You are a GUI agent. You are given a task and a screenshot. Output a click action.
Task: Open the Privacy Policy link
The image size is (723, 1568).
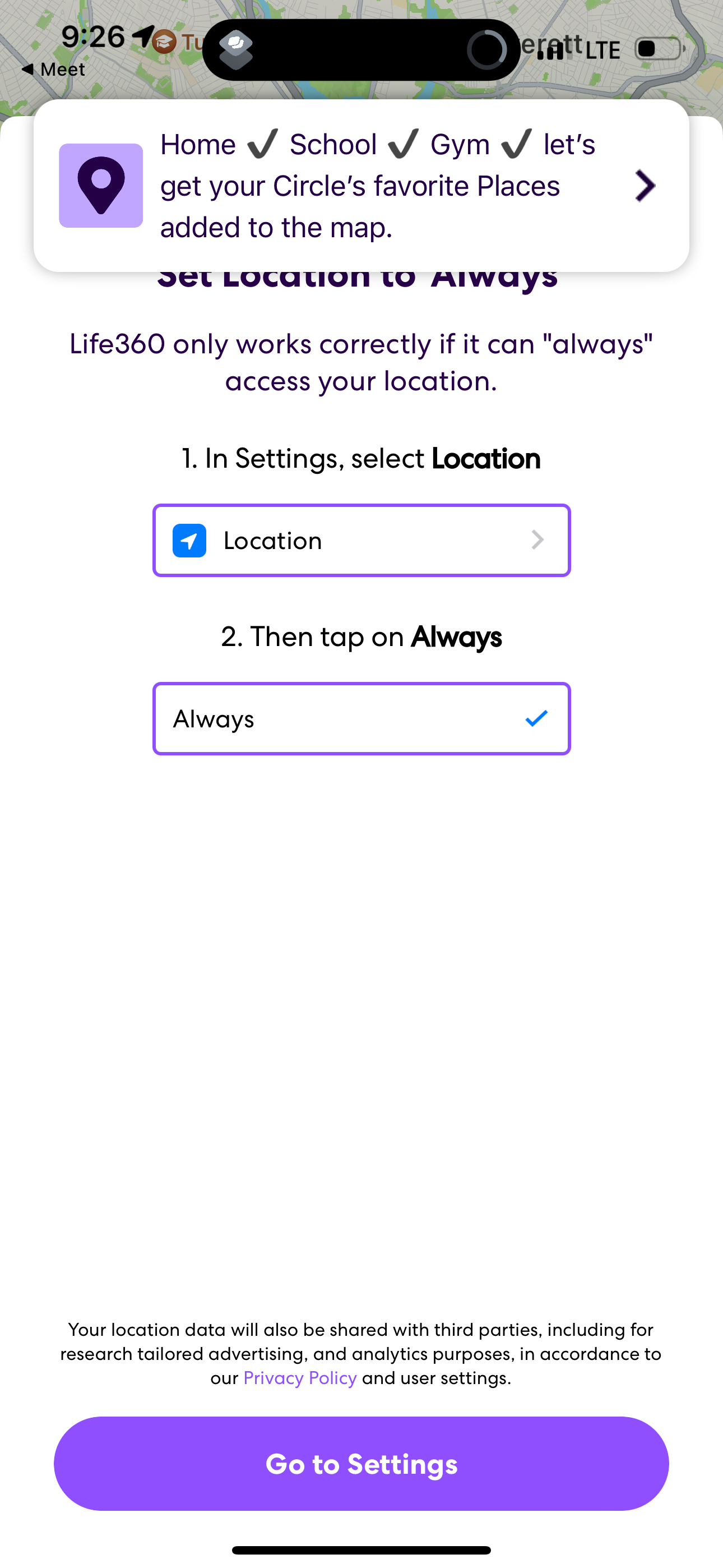299,1377
